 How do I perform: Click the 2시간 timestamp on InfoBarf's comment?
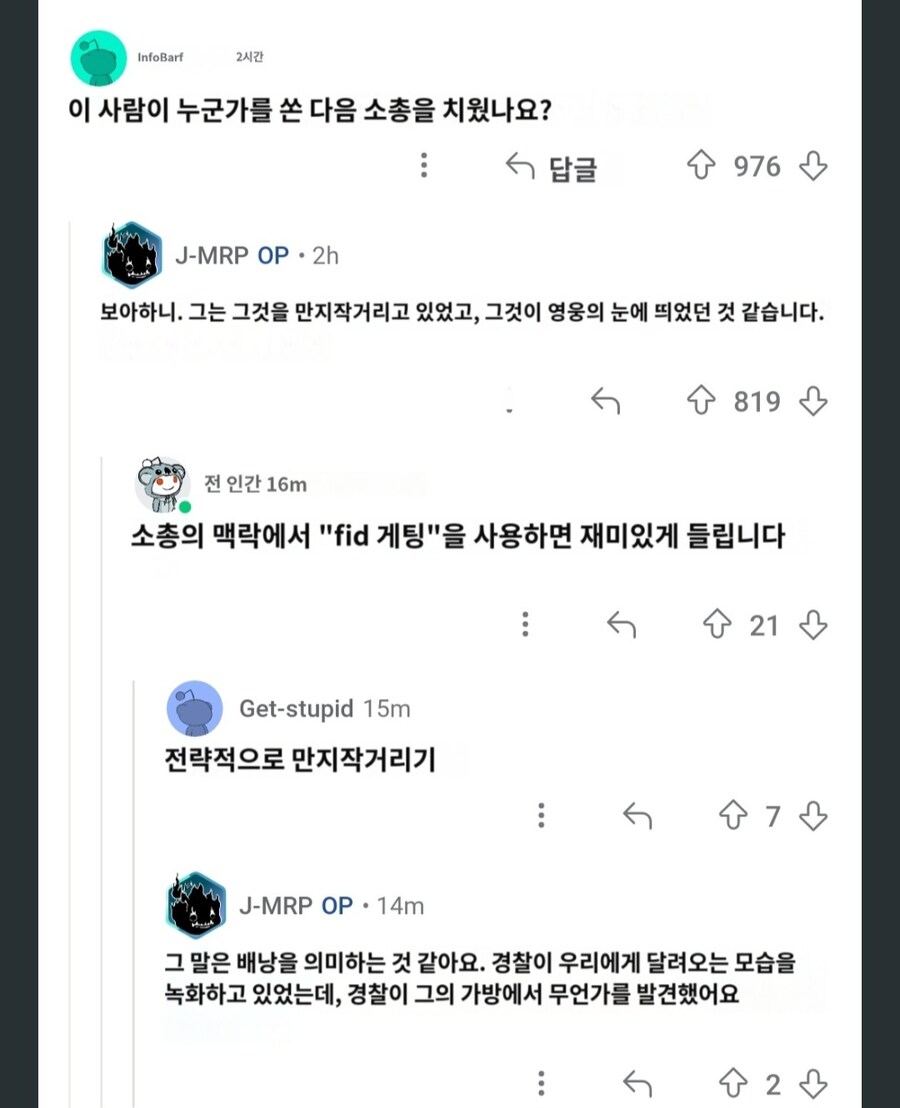[x=249, y=58]
